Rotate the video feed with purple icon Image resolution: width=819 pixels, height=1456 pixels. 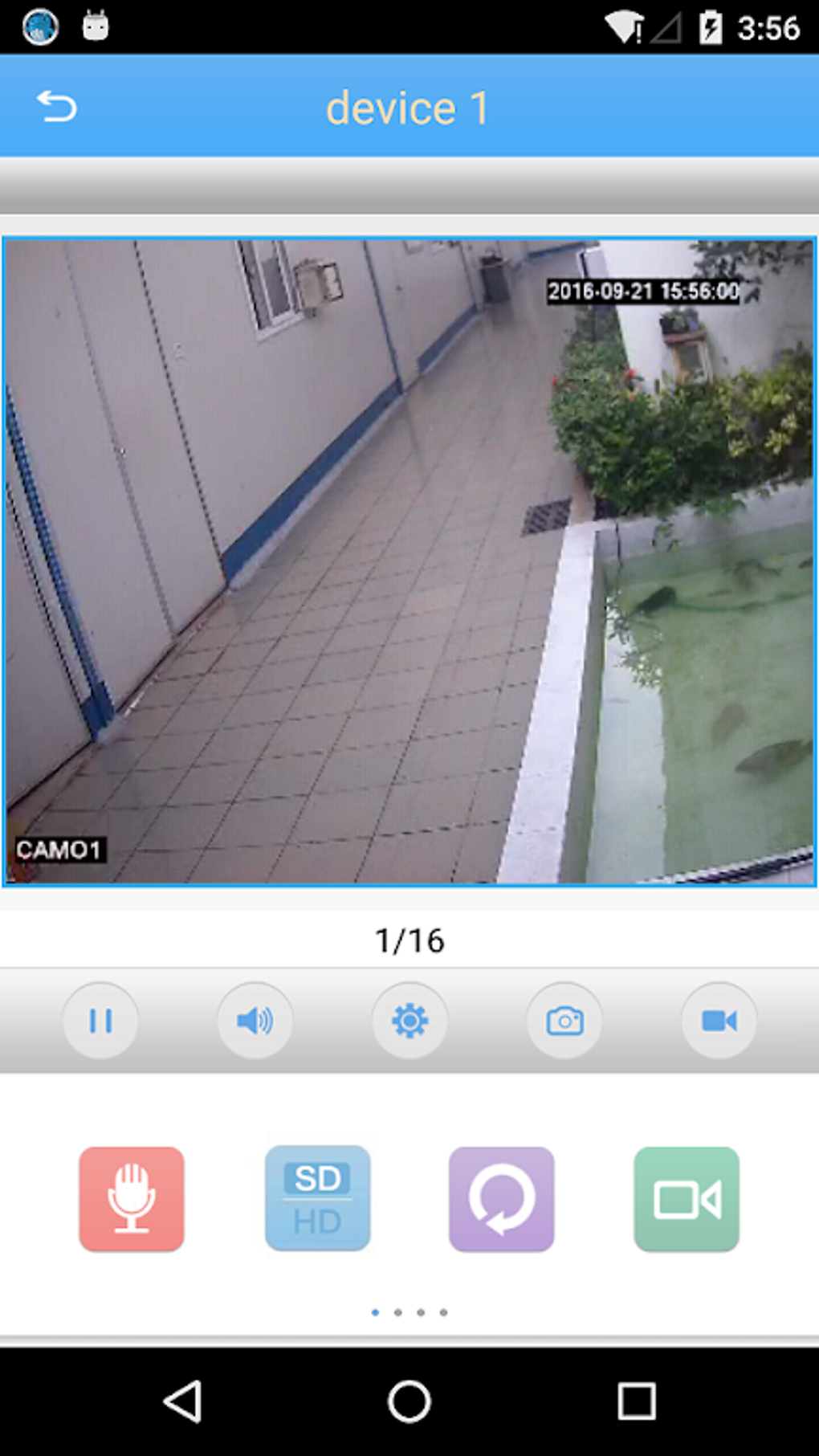502,1198
